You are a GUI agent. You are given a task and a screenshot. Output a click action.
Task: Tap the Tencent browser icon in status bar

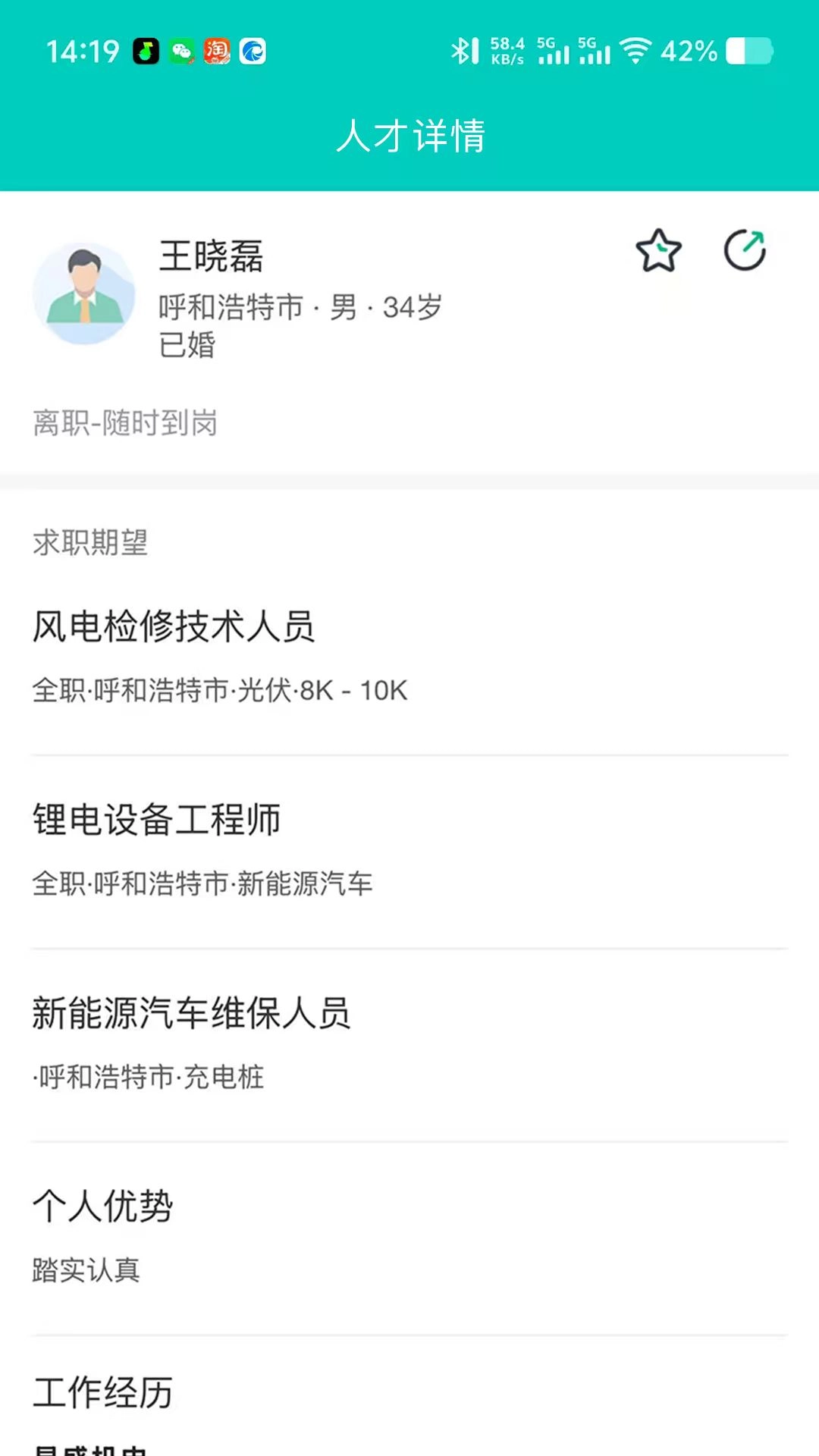point(253,52)
